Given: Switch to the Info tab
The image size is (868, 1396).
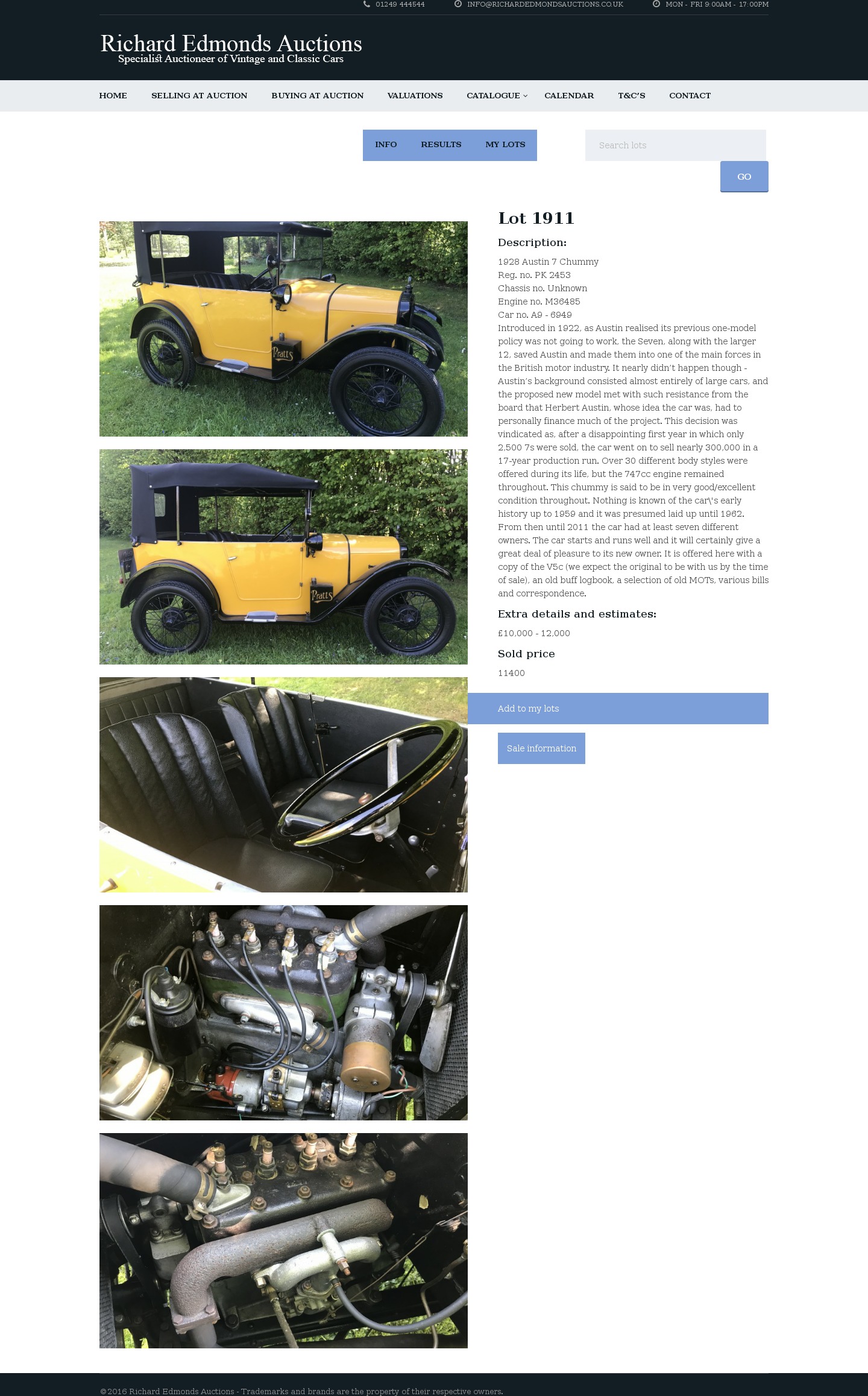Looking at the screenshot, I should click(x=386, y=145).
